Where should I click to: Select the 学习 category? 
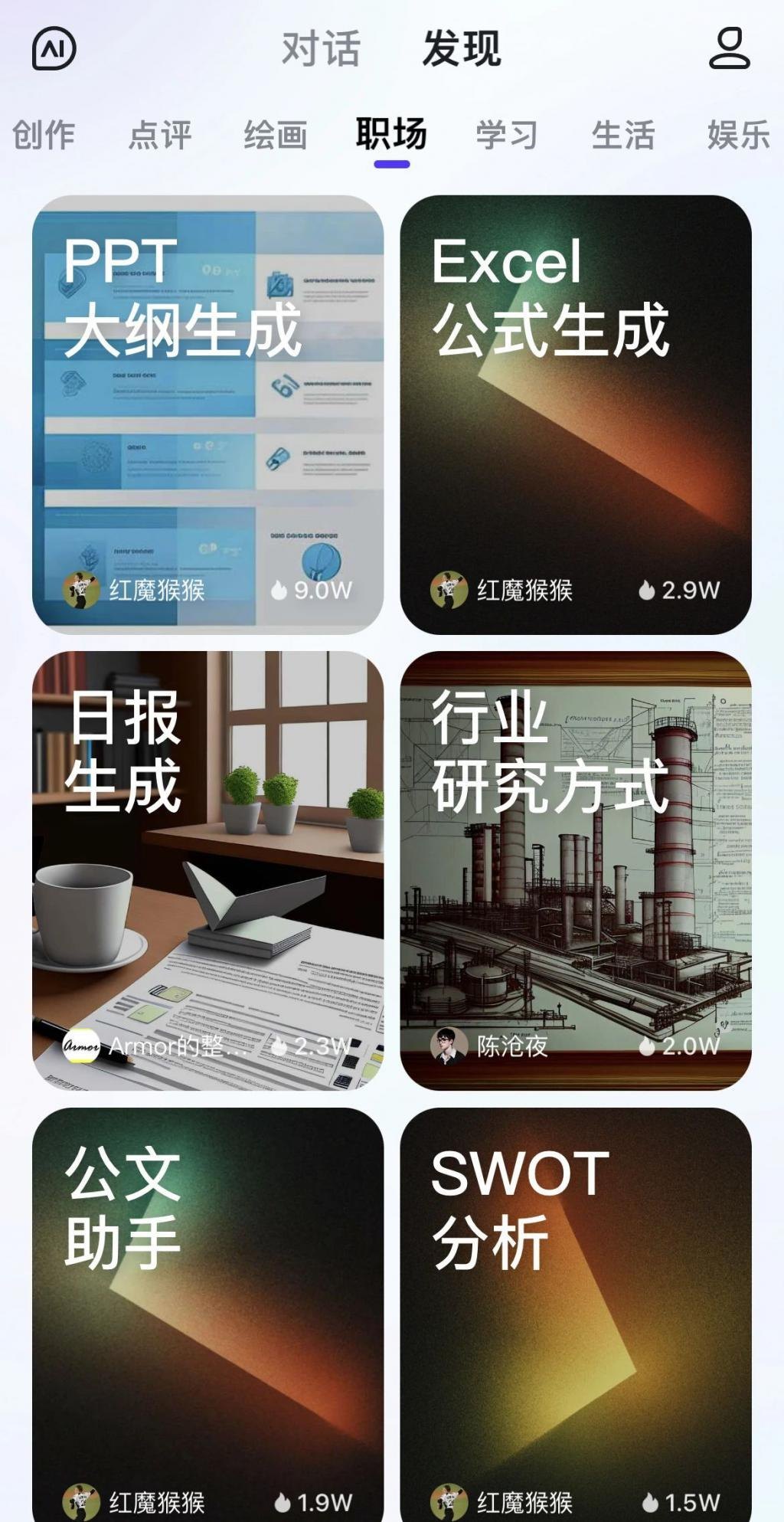[x=507, y=135]
